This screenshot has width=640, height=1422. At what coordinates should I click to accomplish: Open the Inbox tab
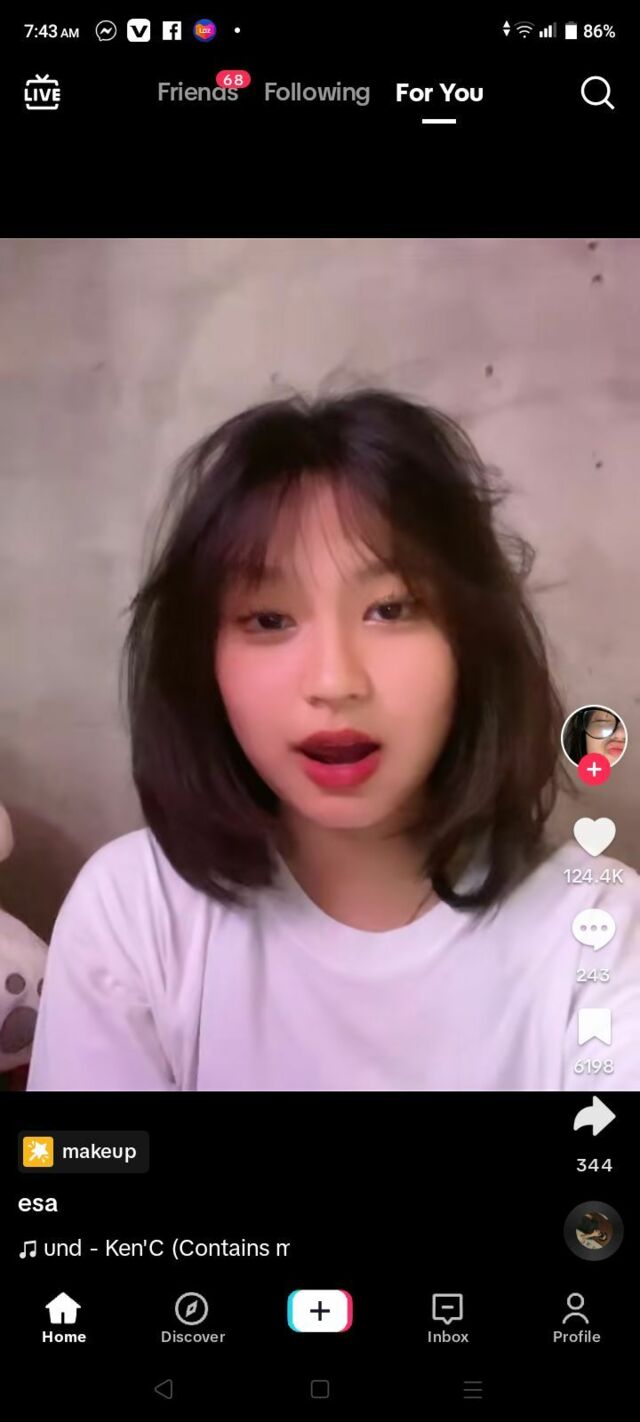pos(447,1318)
